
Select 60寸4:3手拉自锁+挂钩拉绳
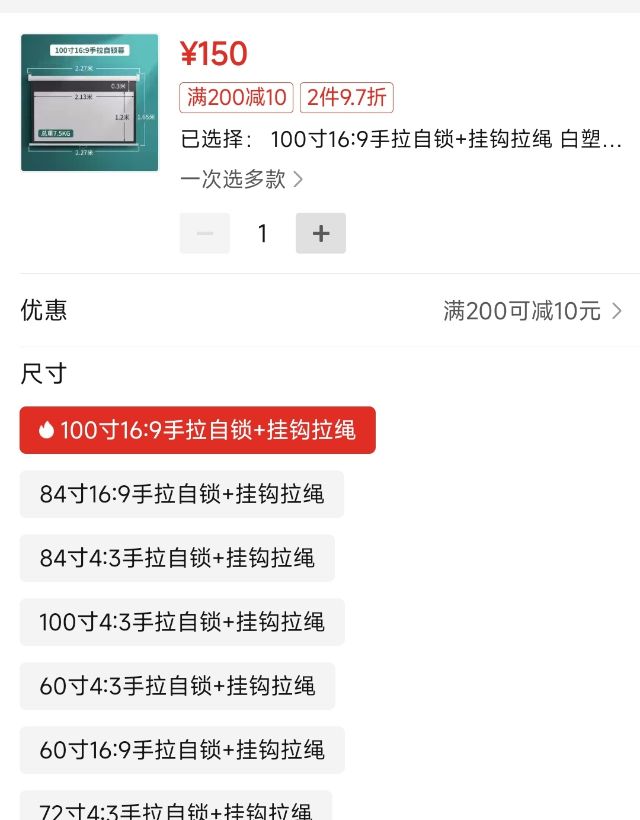coord(177,686)
